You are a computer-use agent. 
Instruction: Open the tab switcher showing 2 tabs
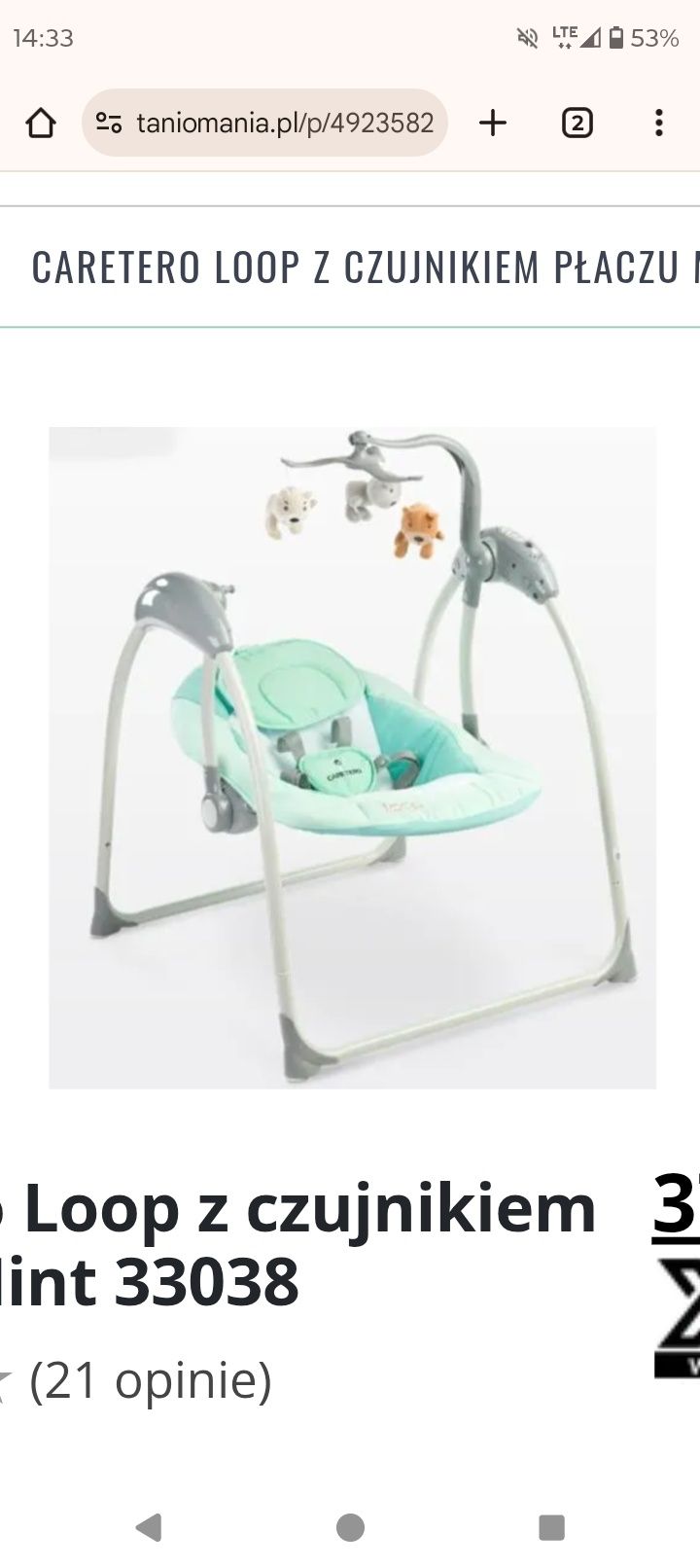point(577,124)
